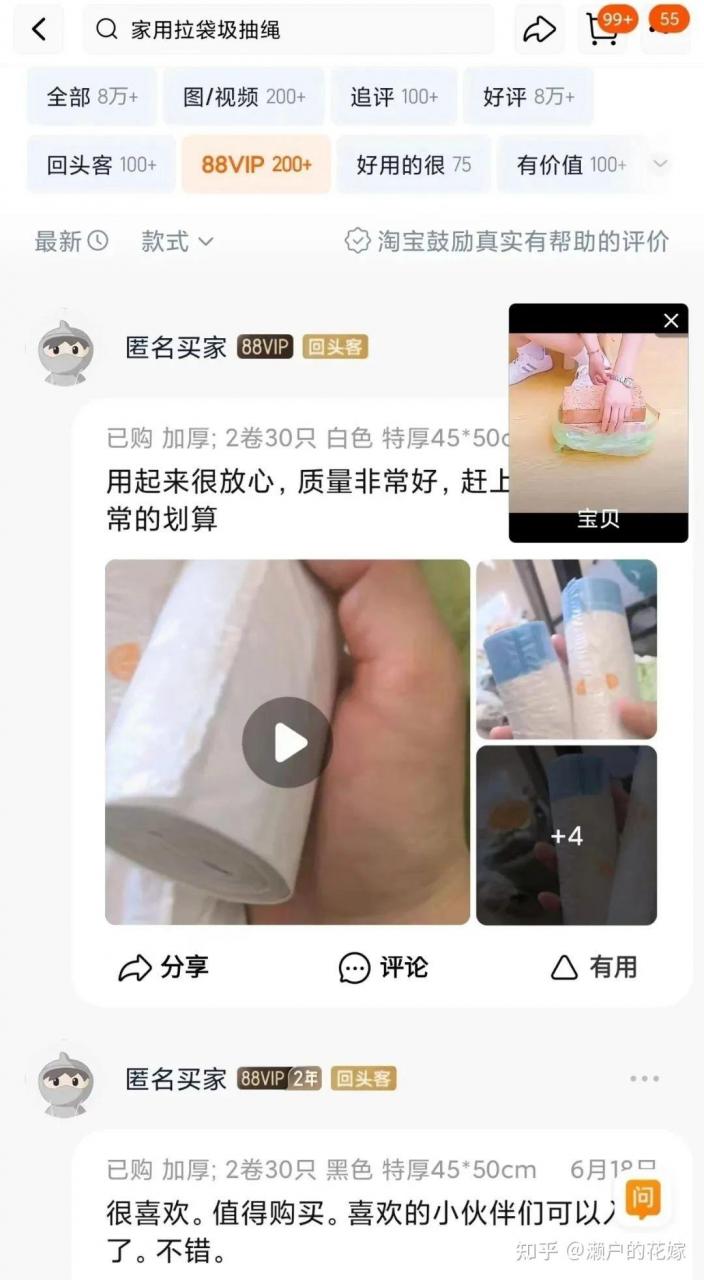Tap 评论 under the first review
The width and height of the screenshot is (704, 1280).
pyautogui.click(x=384, y=967)
